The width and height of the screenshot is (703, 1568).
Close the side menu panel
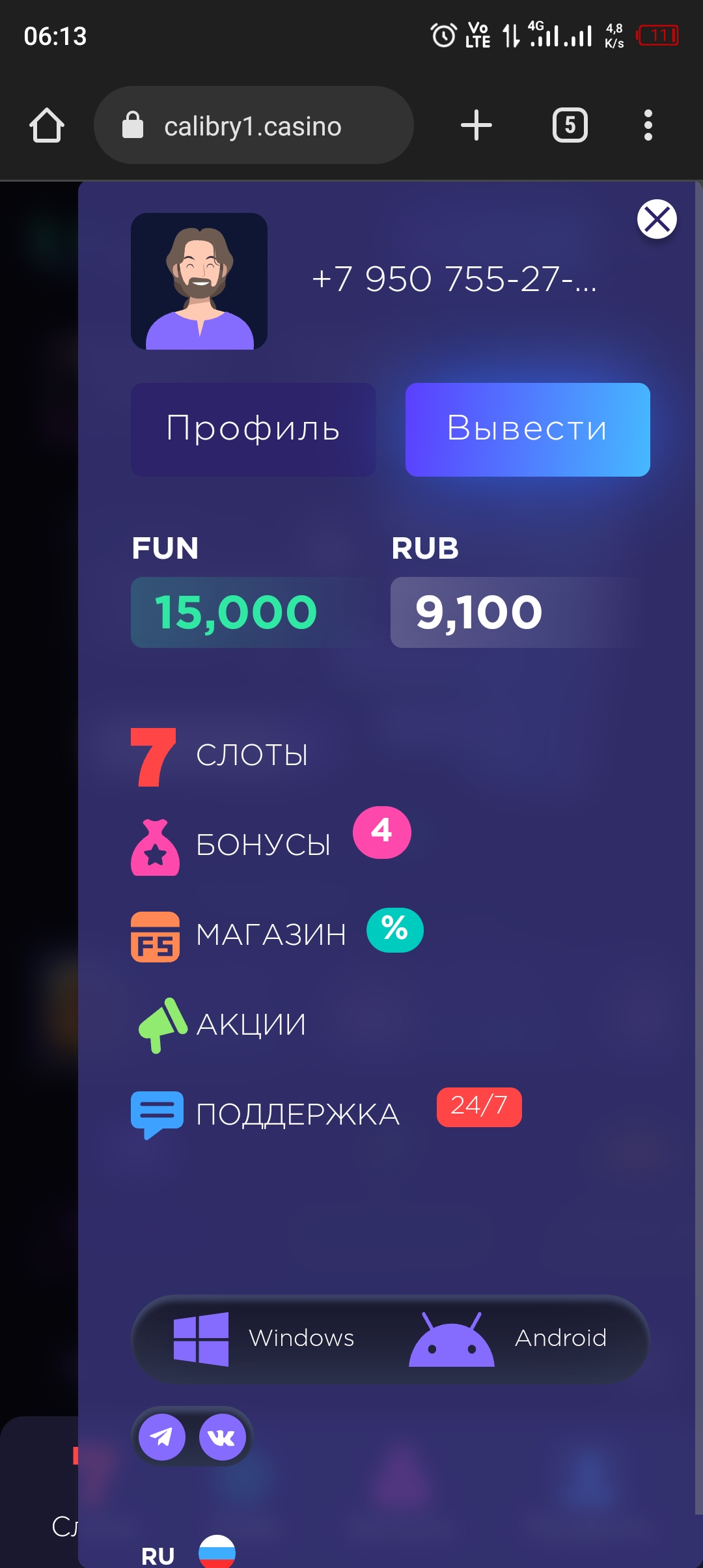[x=657, y=219]
